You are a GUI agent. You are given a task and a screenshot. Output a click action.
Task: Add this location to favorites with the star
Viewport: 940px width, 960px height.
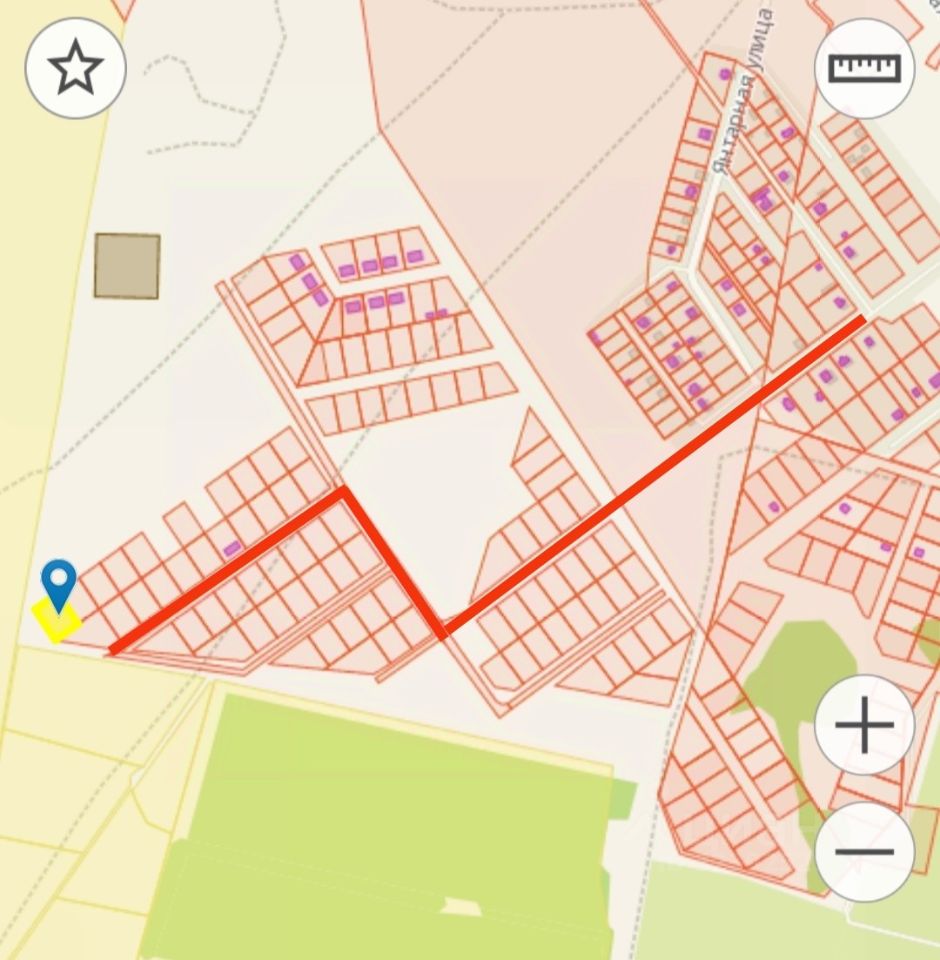(x=75, y=69)
